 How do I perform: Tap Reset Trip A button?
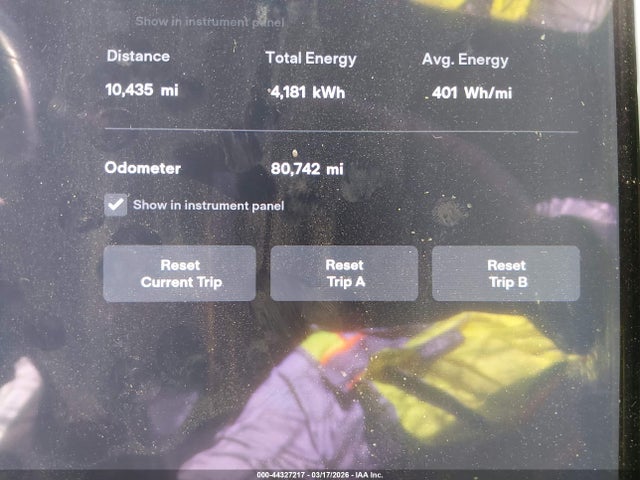(x=344, y=273)
